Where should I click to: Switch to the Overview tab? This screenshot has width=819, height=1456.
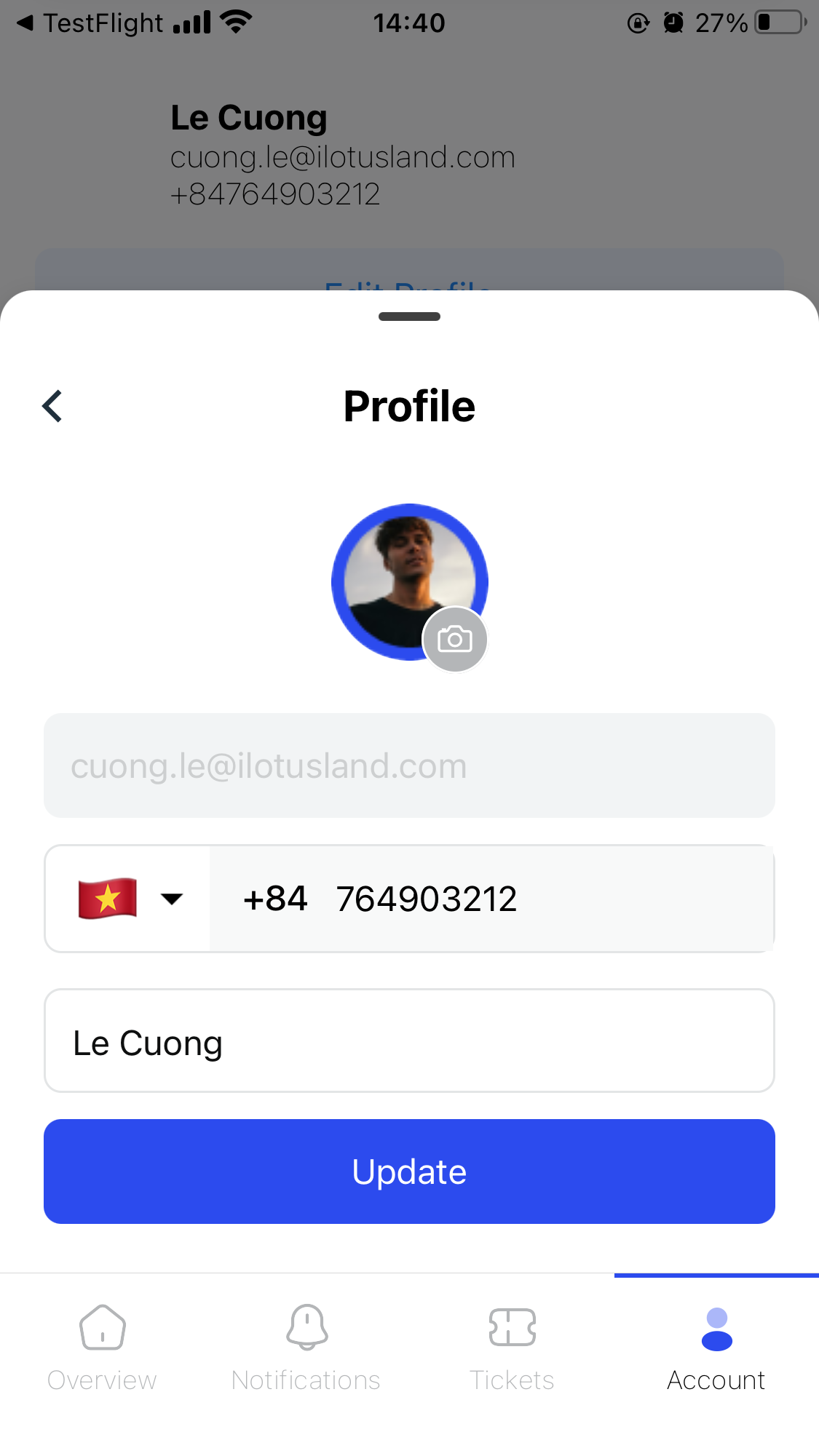[x=102, y=1346]
